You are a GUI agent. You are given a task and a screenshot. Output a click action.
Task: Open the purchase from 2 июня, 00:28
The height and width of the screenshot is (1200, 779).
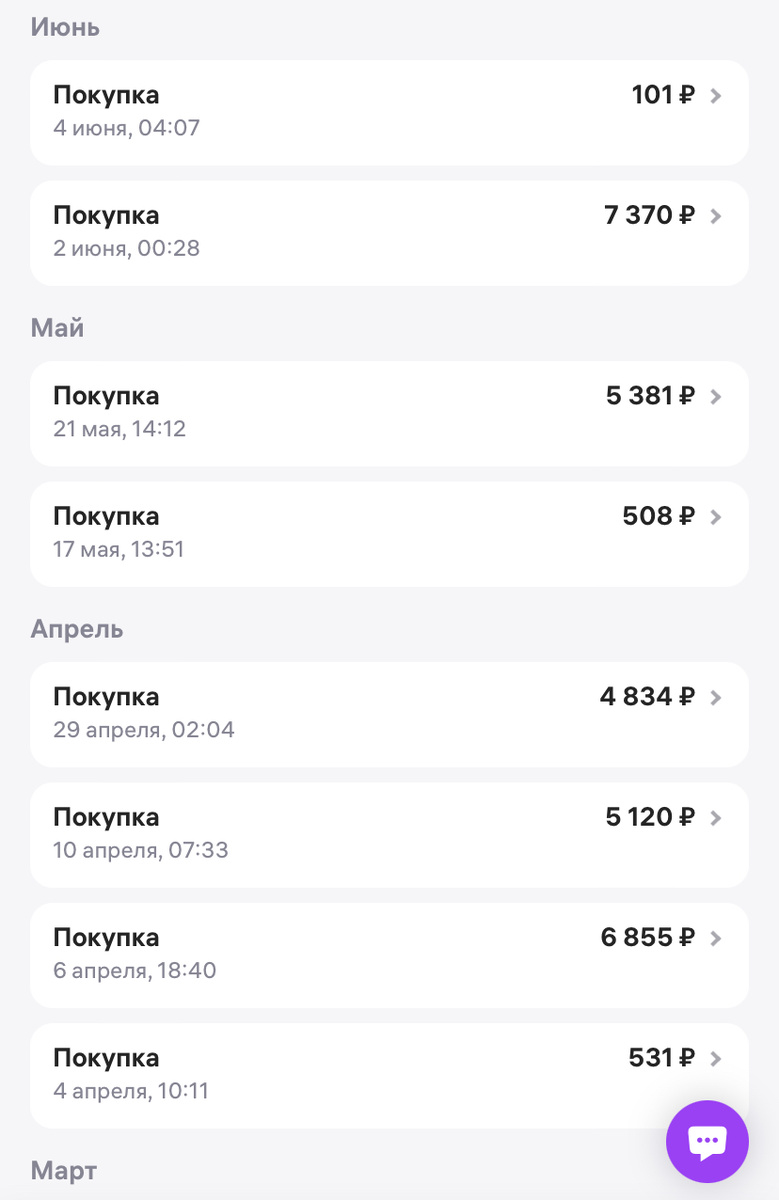389,232
